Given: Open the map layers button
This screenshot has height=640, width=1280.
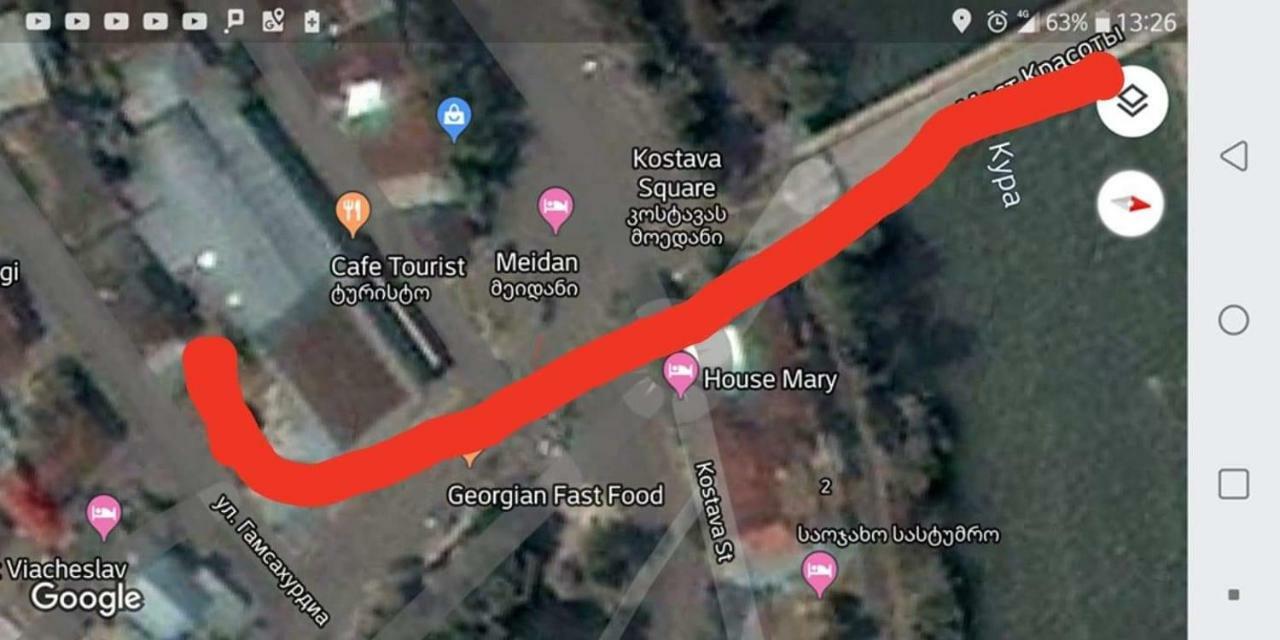Looking at the screenshot, I should (x=1132, y=101).
